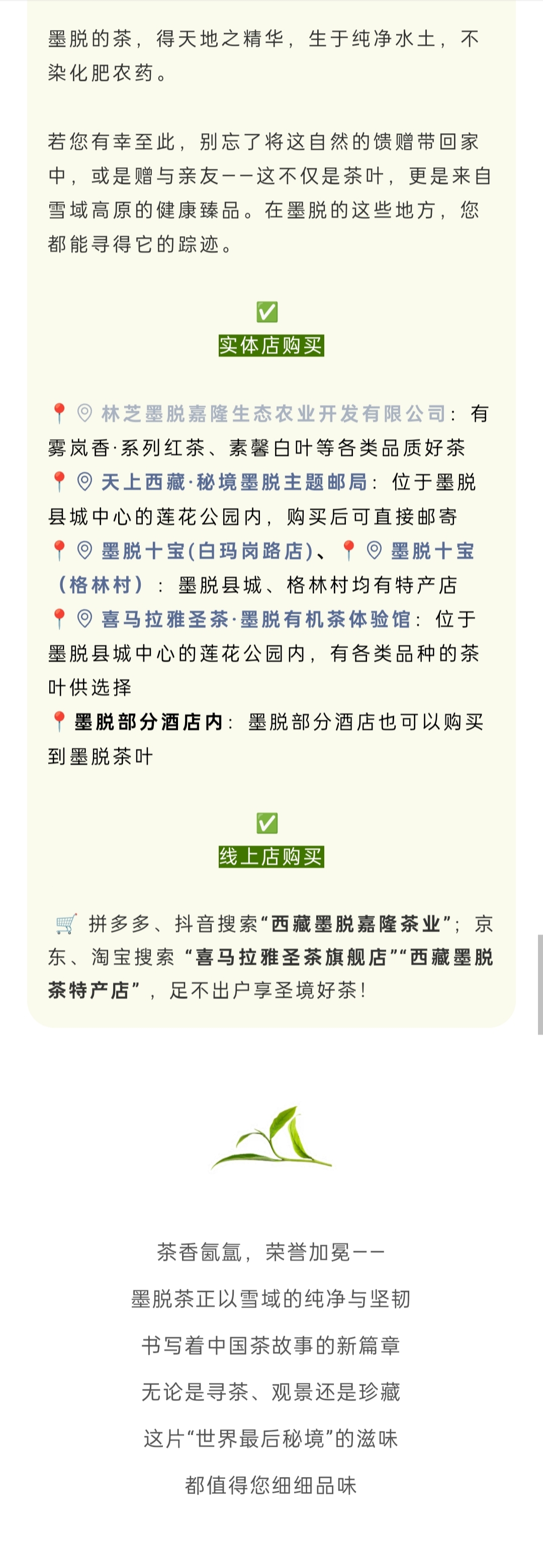543x1568 pixels.
Task: Open the location link for 墨脱十宝(白玛岗路店)
Action: pos(207,551)
